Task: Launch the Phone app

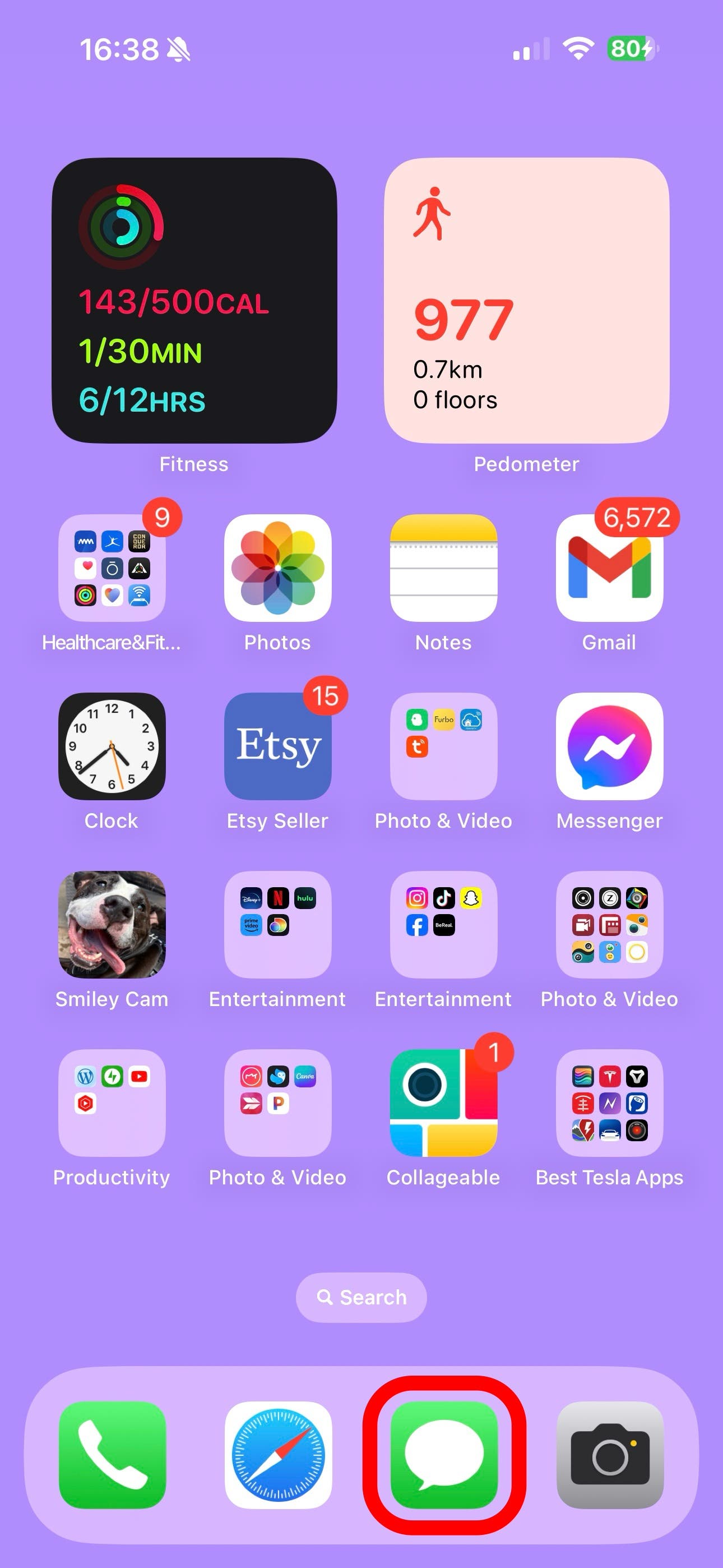Action: [112, 1455]
